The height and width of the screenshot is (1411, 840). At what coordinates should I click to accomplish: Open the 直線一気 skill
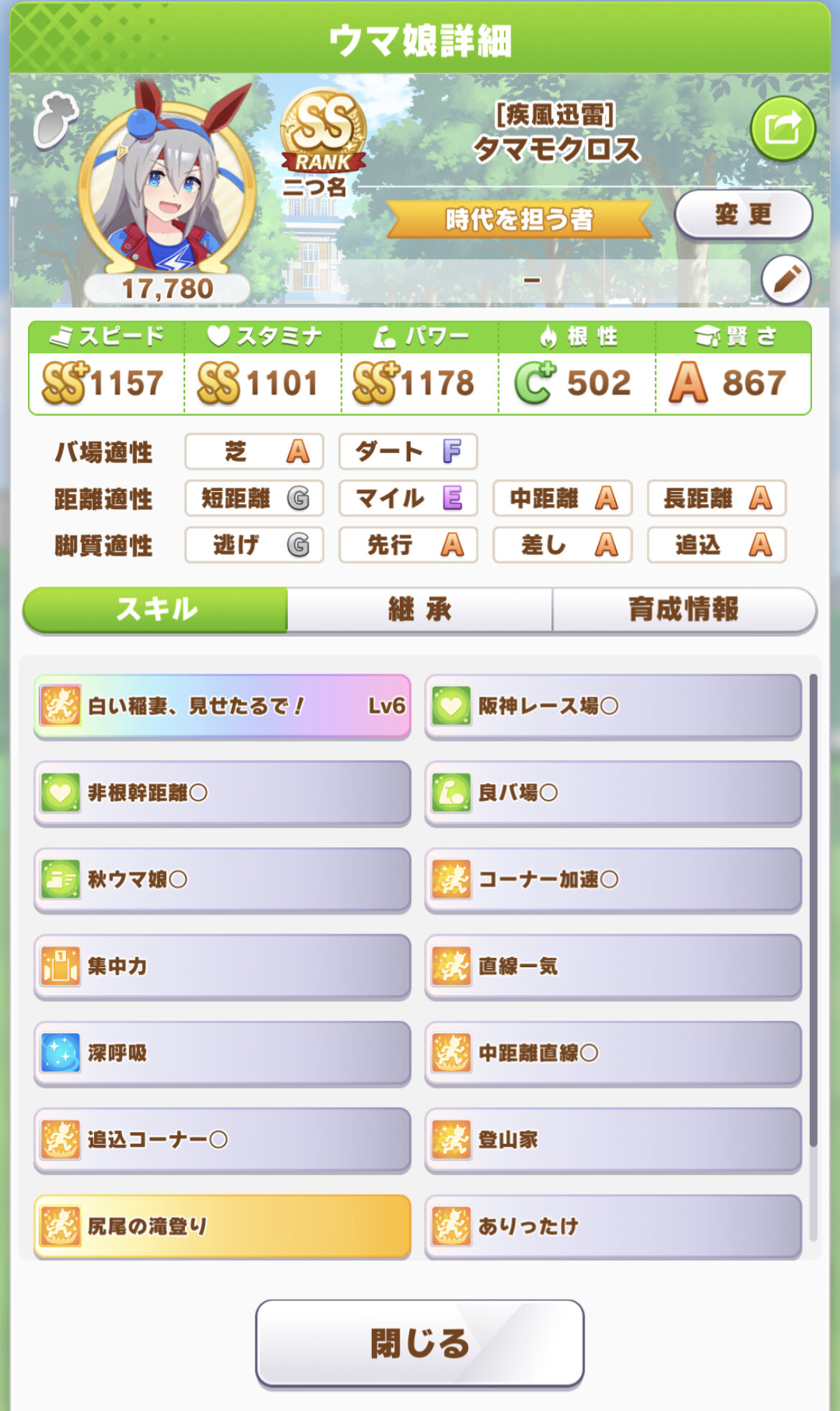[x=613, y=967]
